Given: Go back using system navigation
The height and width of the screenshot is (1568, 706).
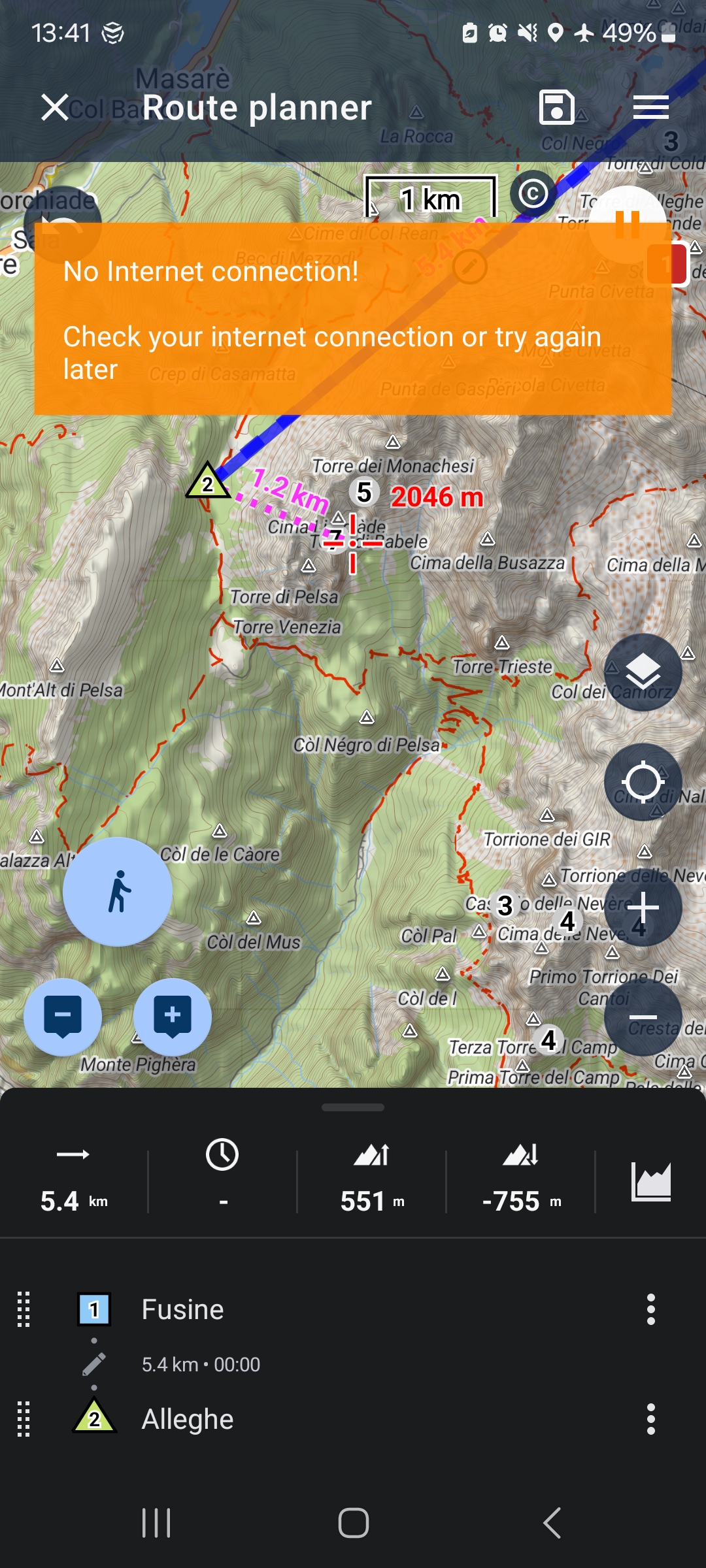Looking at the screenshot, I should point(552,1524).
